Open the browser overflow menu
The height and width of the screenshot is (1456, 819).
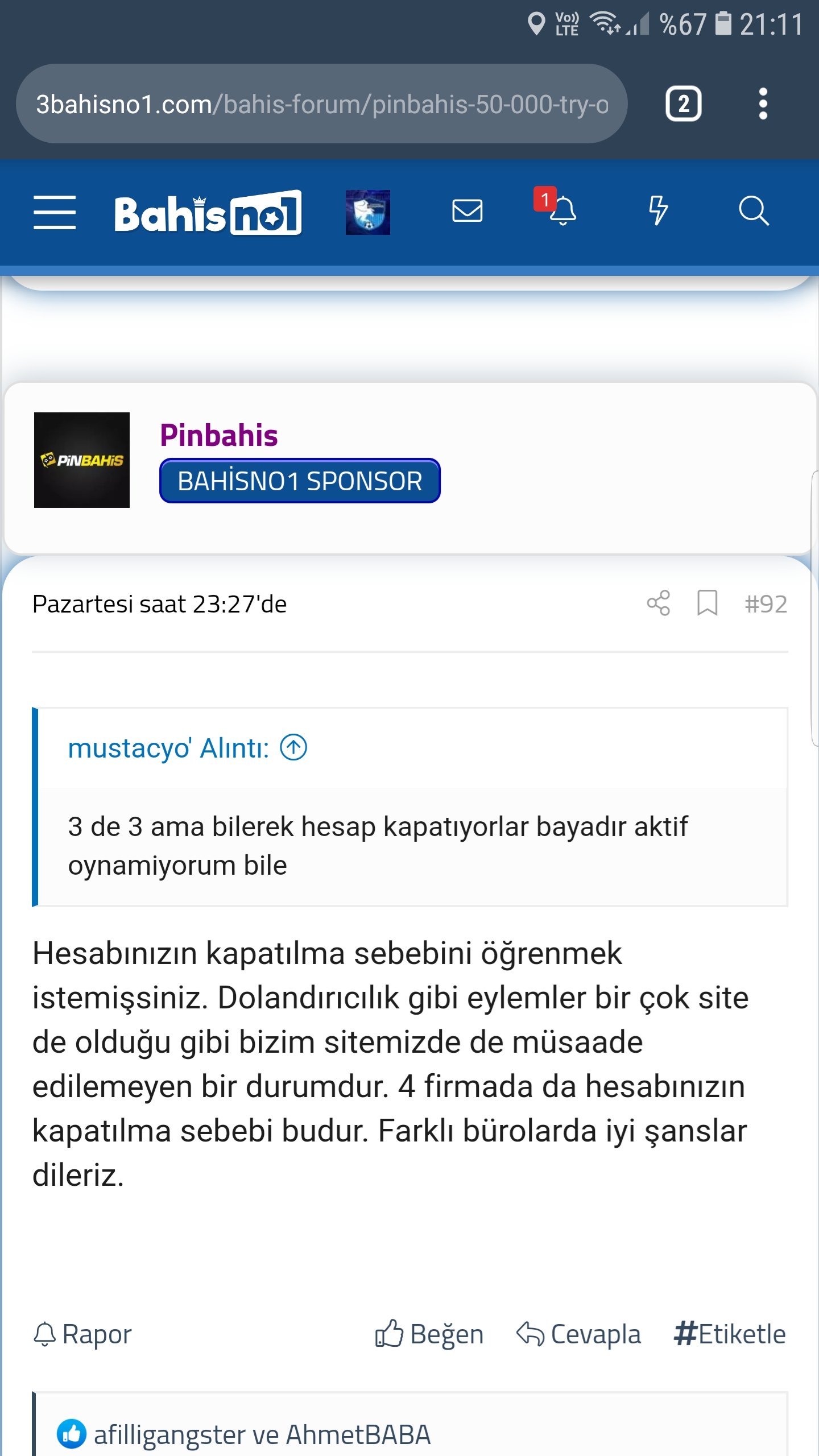click(x=763, y=104)
